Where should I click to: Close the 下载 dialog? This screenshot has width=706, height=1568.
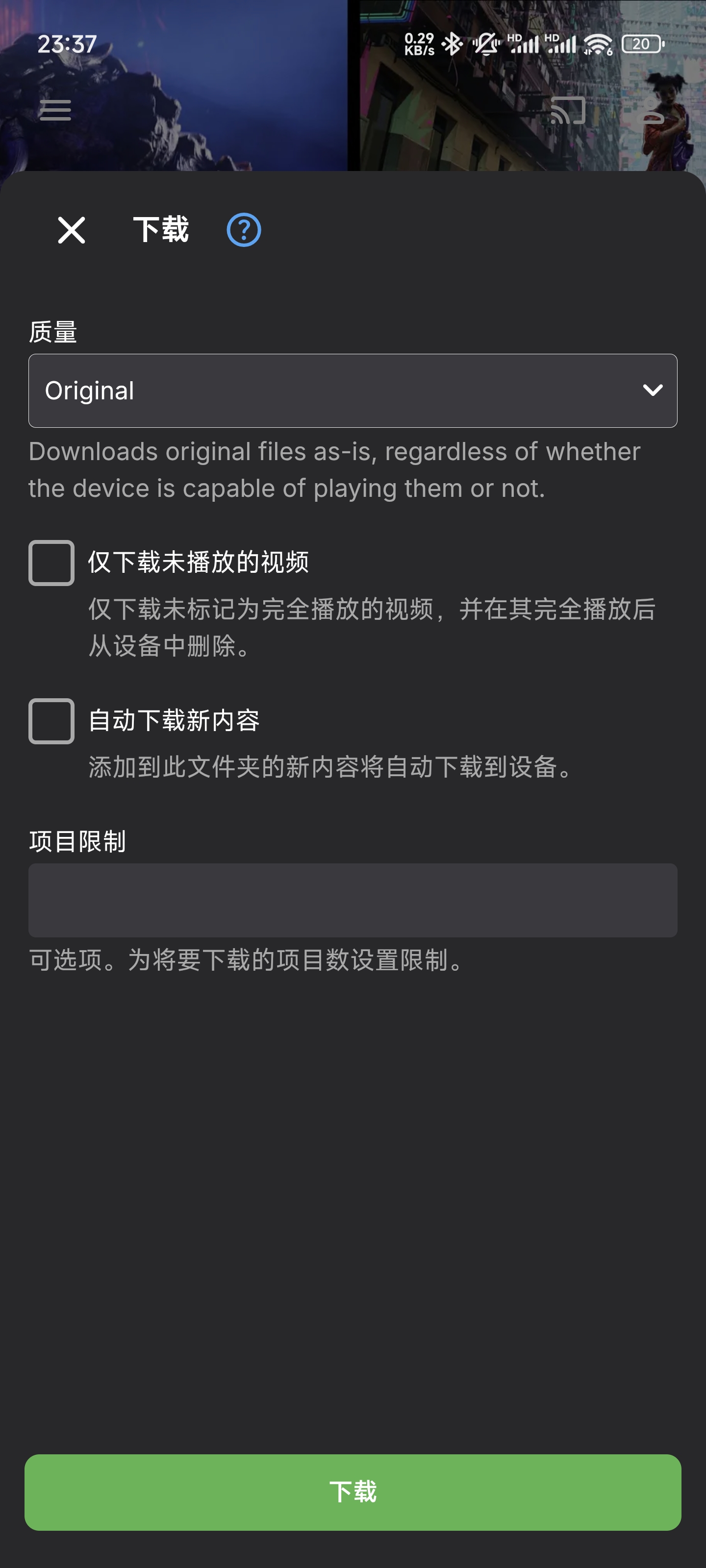(71, 230)
